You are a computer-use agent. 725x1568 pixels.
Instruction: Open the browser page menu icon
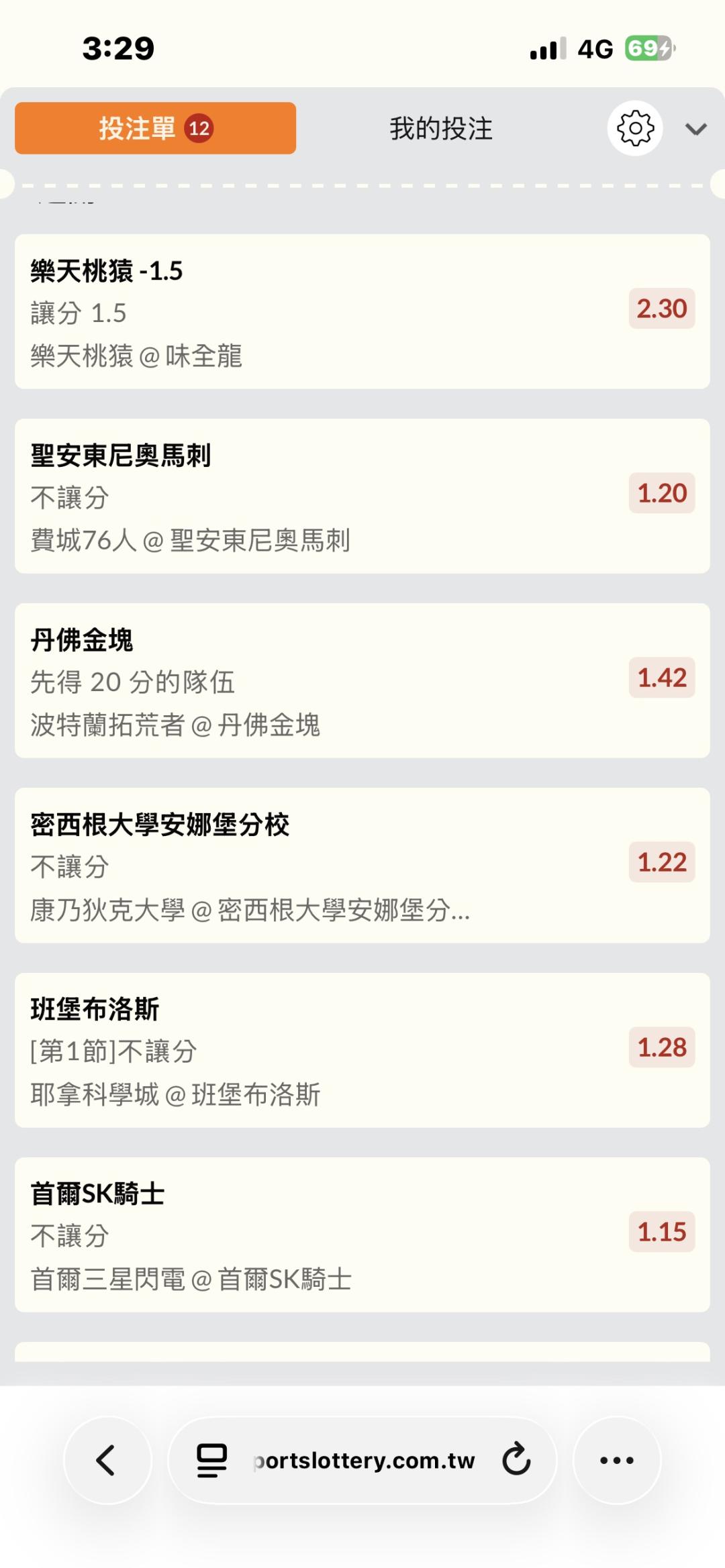211,1460
